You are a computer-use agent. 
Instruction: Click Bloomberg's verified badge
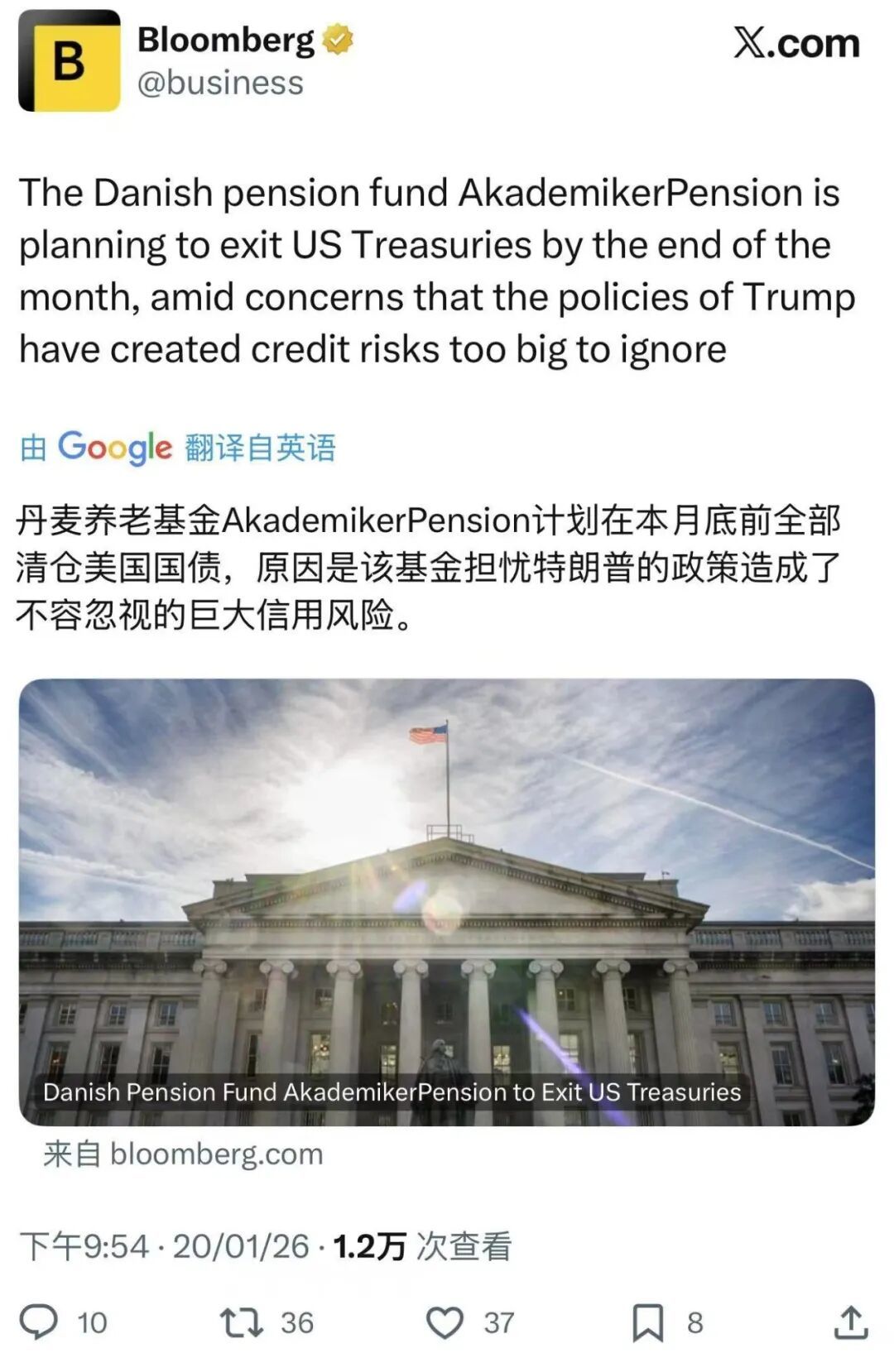pyautogui.click(x=337, y=38)
